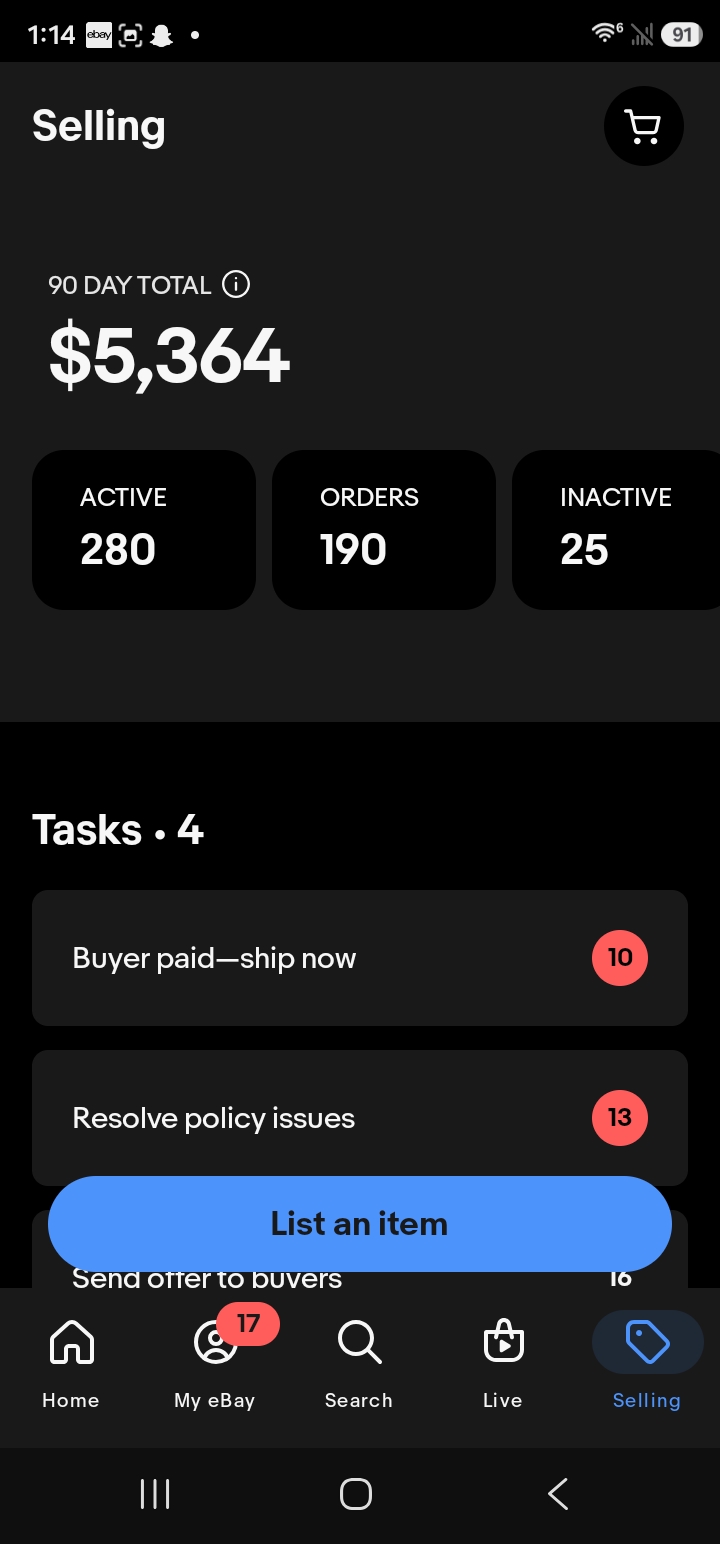Switch to the My eBay tab
720x1544 pixels.
coord(215,1363)
